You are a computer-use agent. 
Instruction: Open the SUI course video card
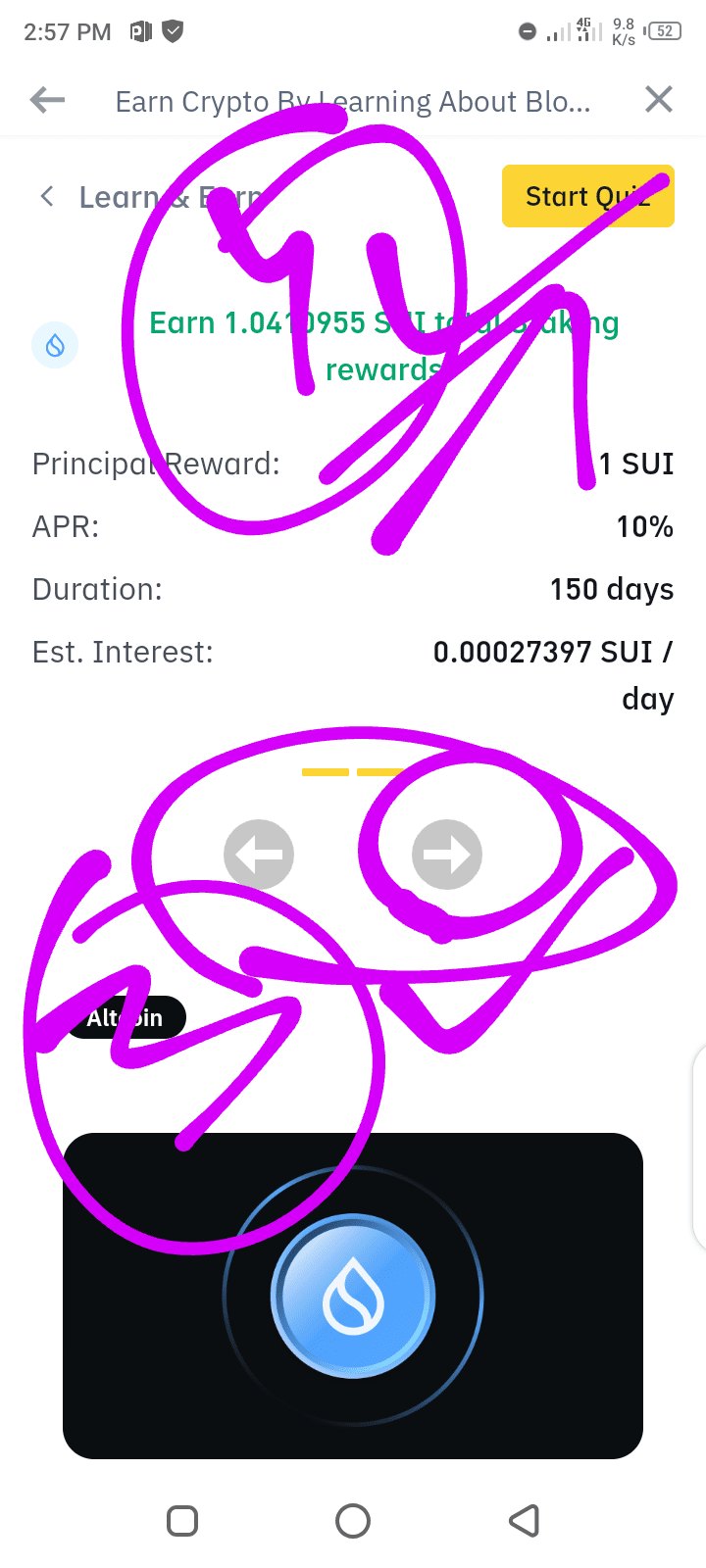(x=353, y=1296)
